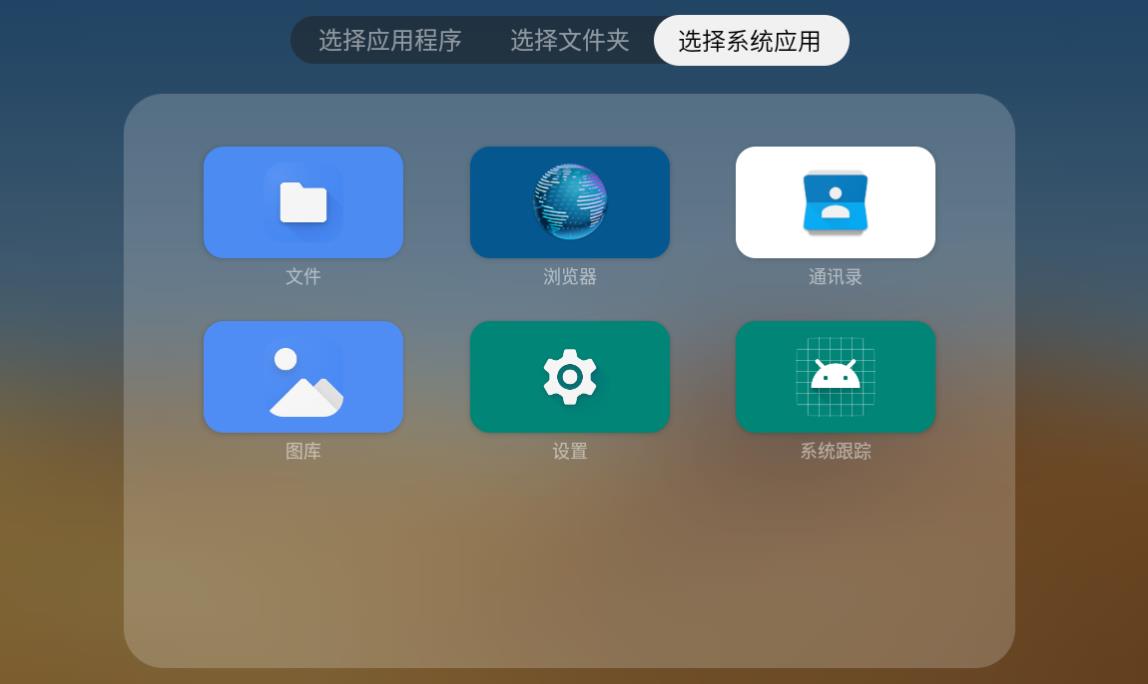The width and height of the screenshot is (1148, 684).
Task: Open the 设置 settings tile
Action: click(570, 377)
